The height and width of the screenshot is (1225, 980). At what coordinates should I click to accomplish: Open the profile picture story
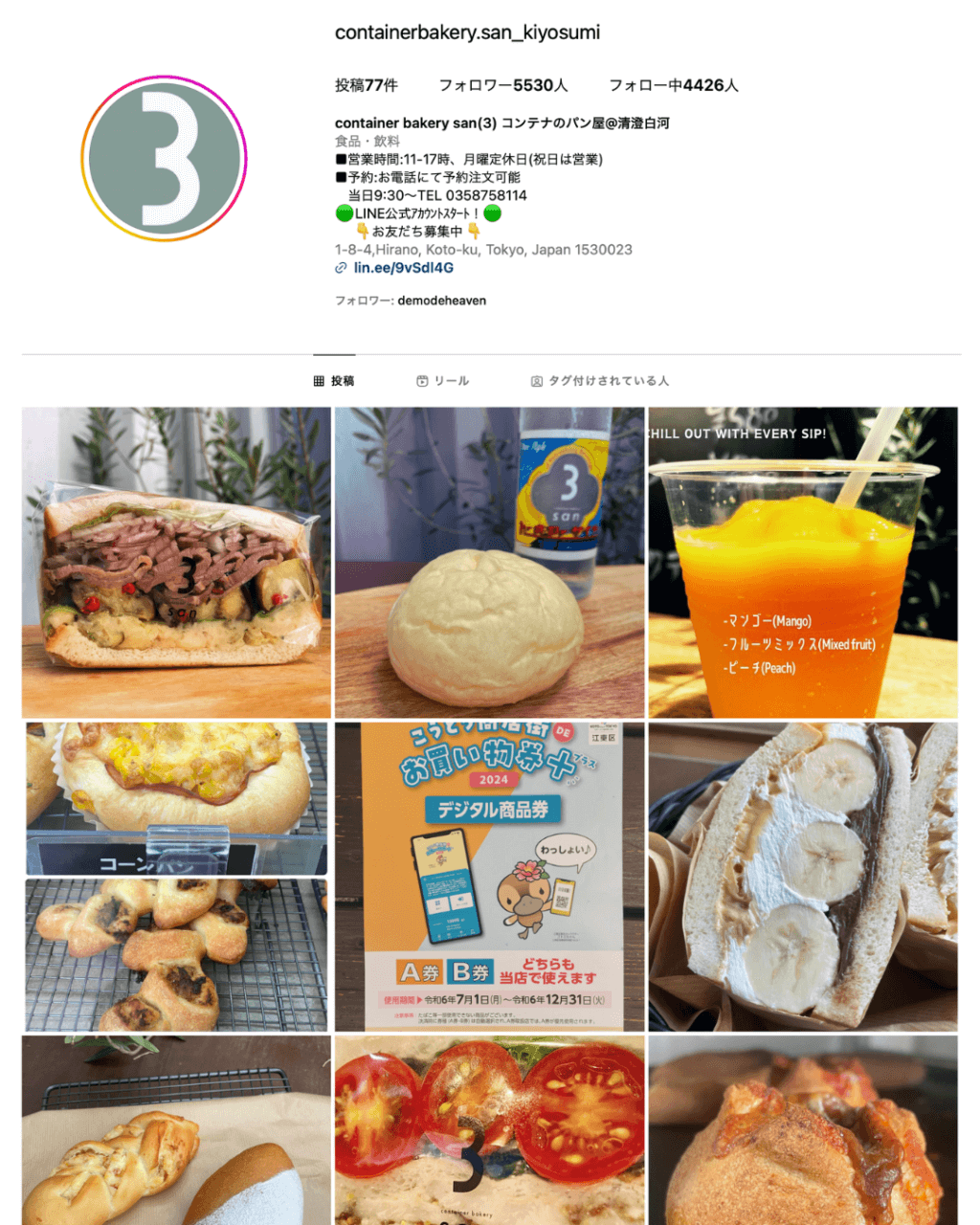pyautogui.click(x=164, y=159)
